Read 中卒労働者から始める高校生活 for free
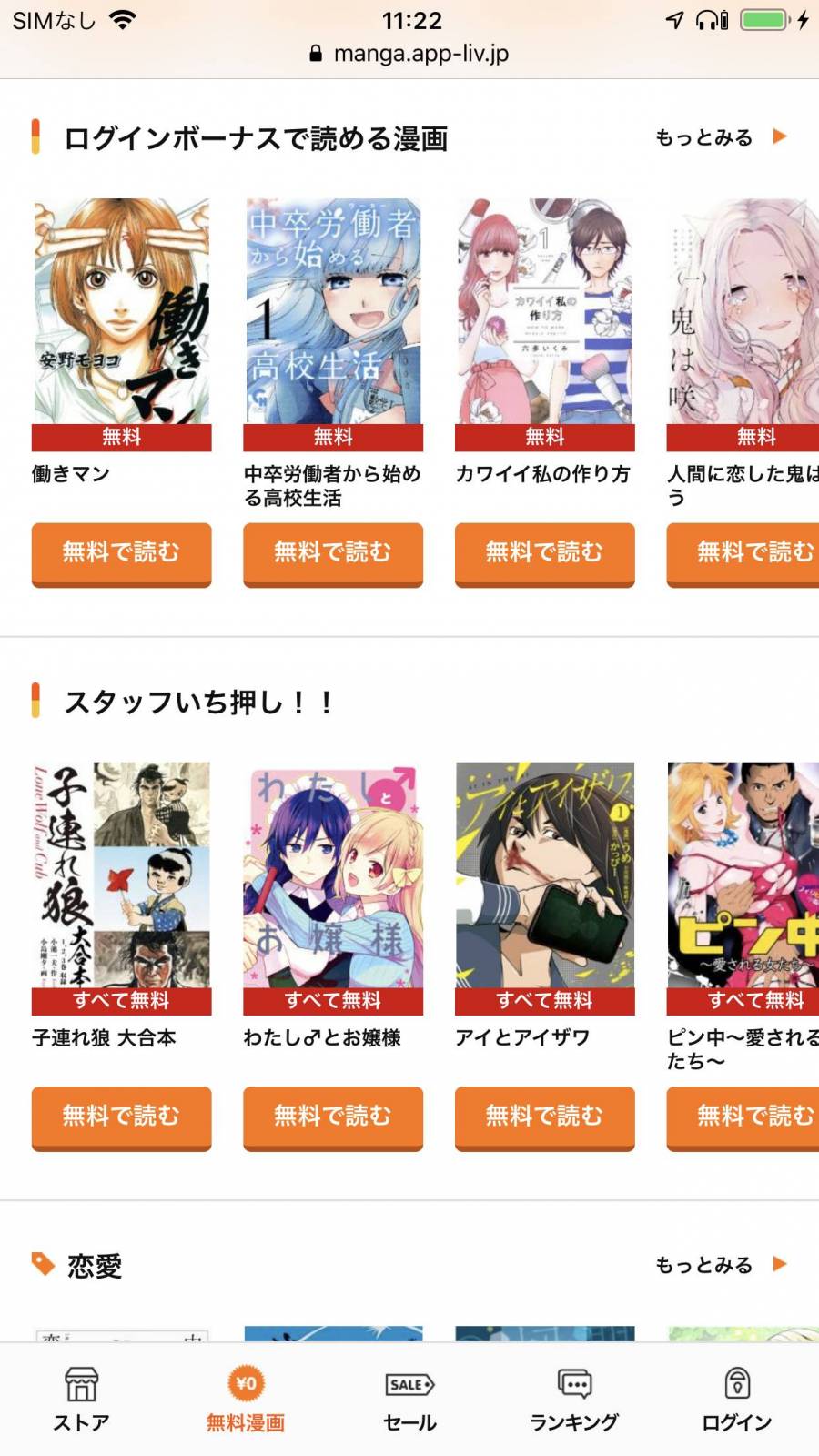Image resolution: width=819 pixels, height=1456 pixels. 333,552
